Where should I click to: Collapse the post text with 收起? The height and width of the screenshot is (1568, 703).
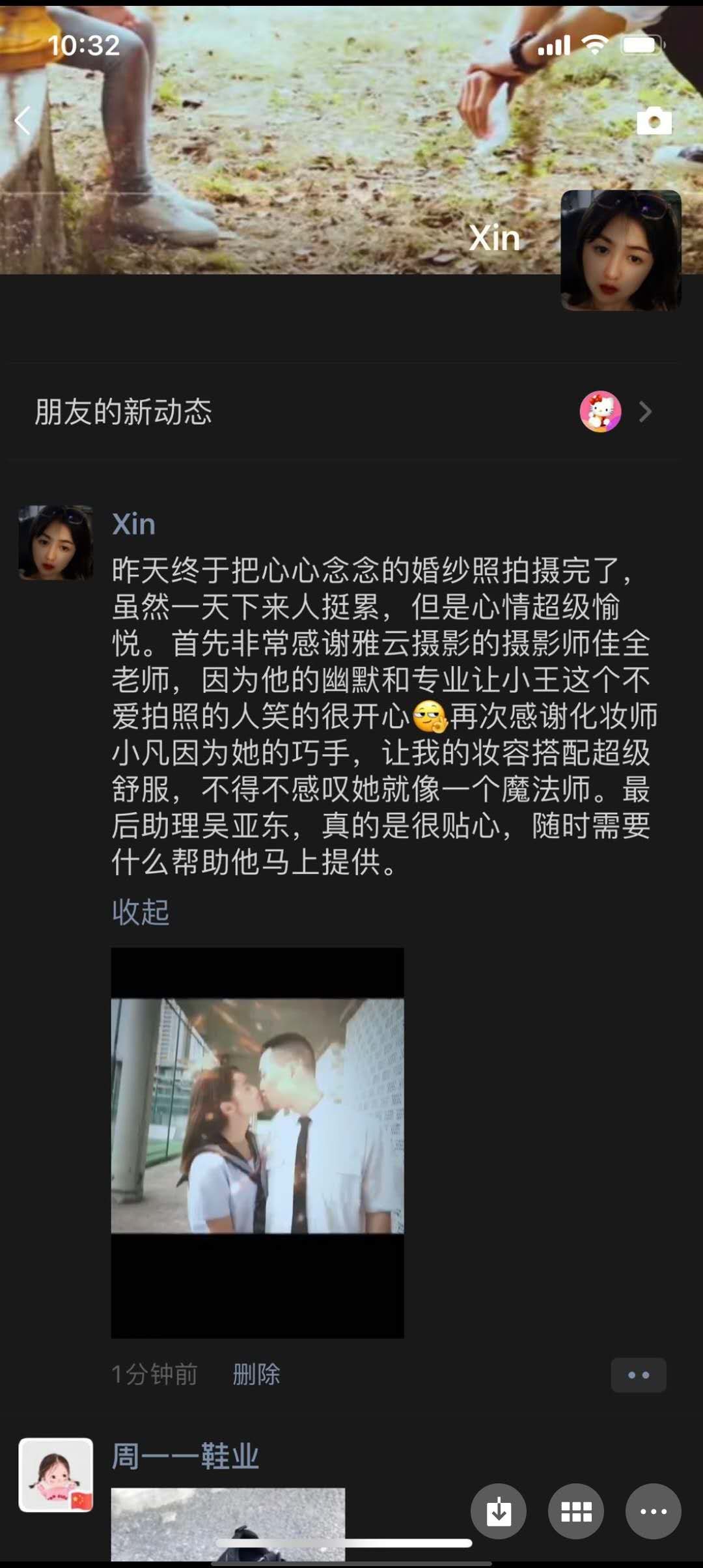(141, 912)
